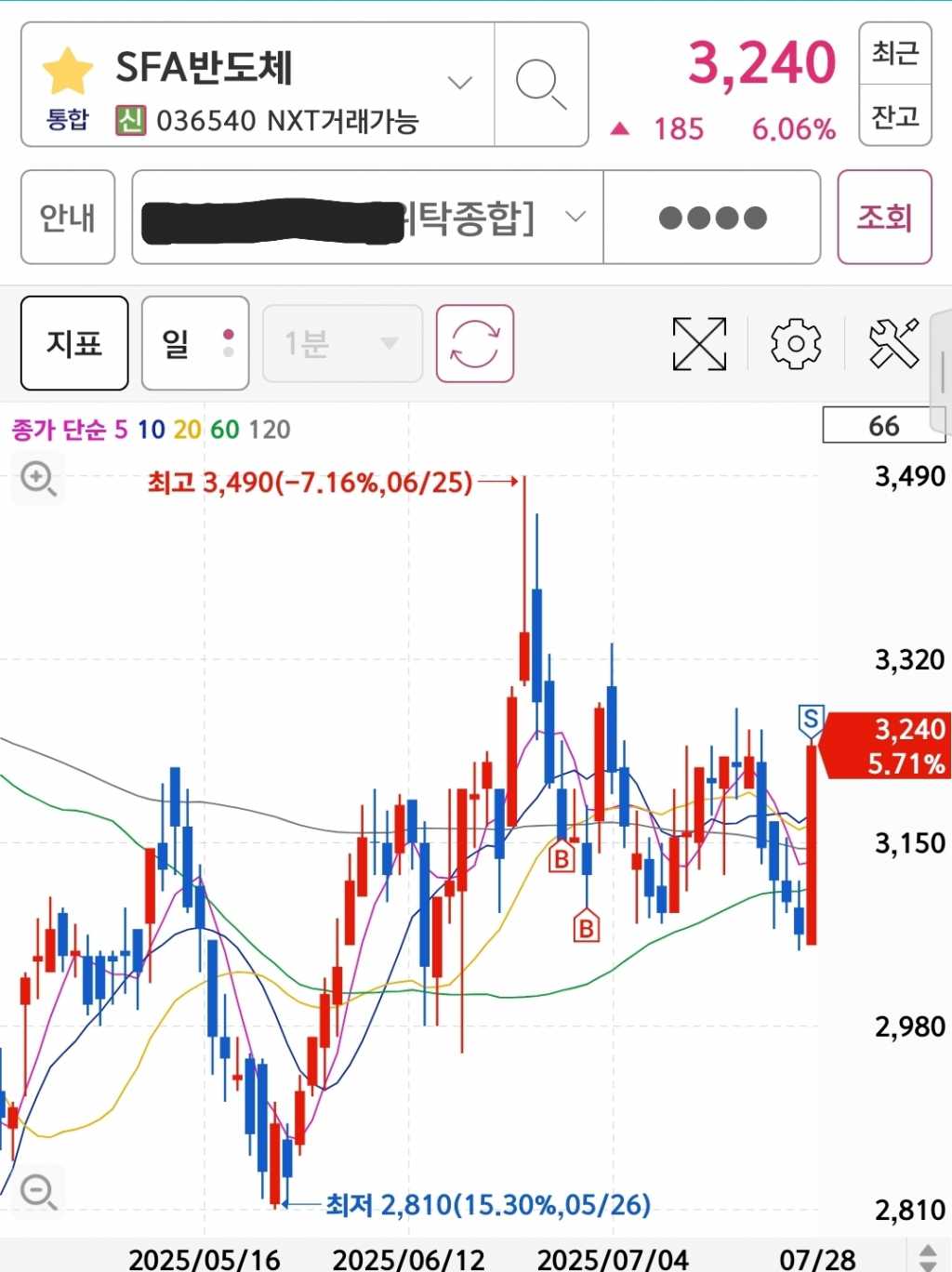Image resolution: width=952 pixels, height=1272 pixels.
Task: Open the stock search magnifier
Action: pos(540,85)
